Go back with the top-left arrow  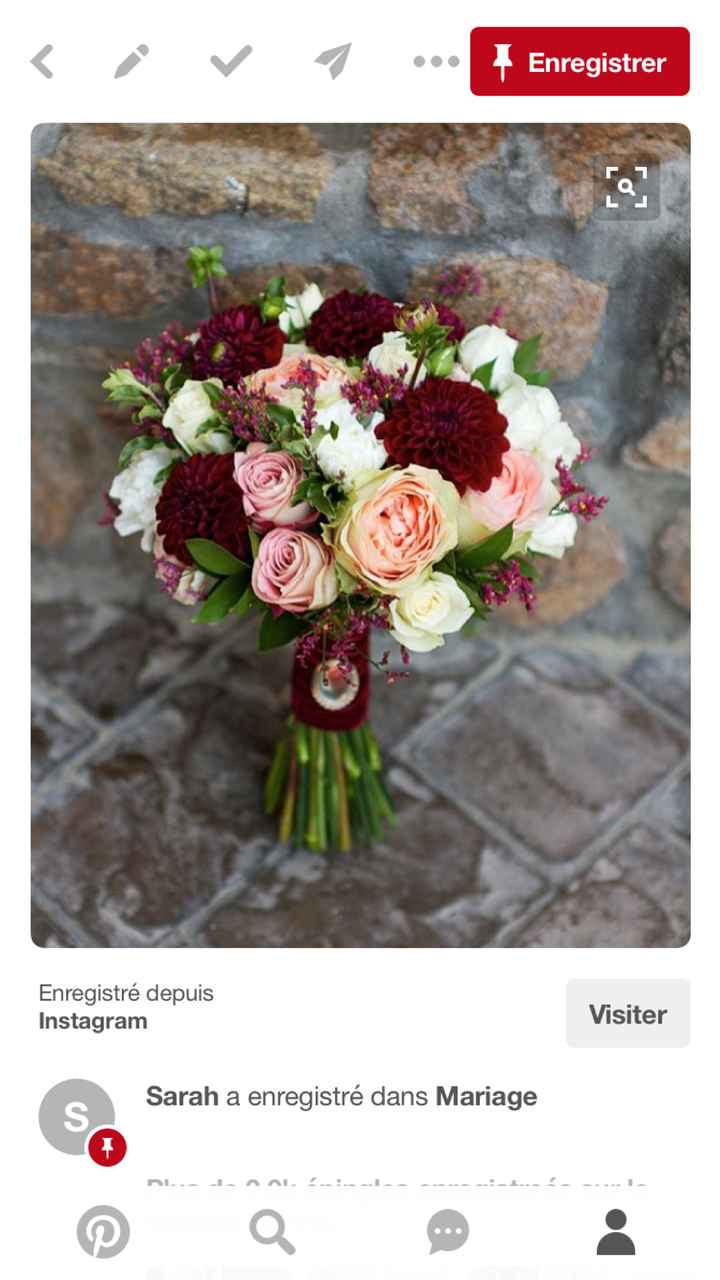tap(42, 62)
